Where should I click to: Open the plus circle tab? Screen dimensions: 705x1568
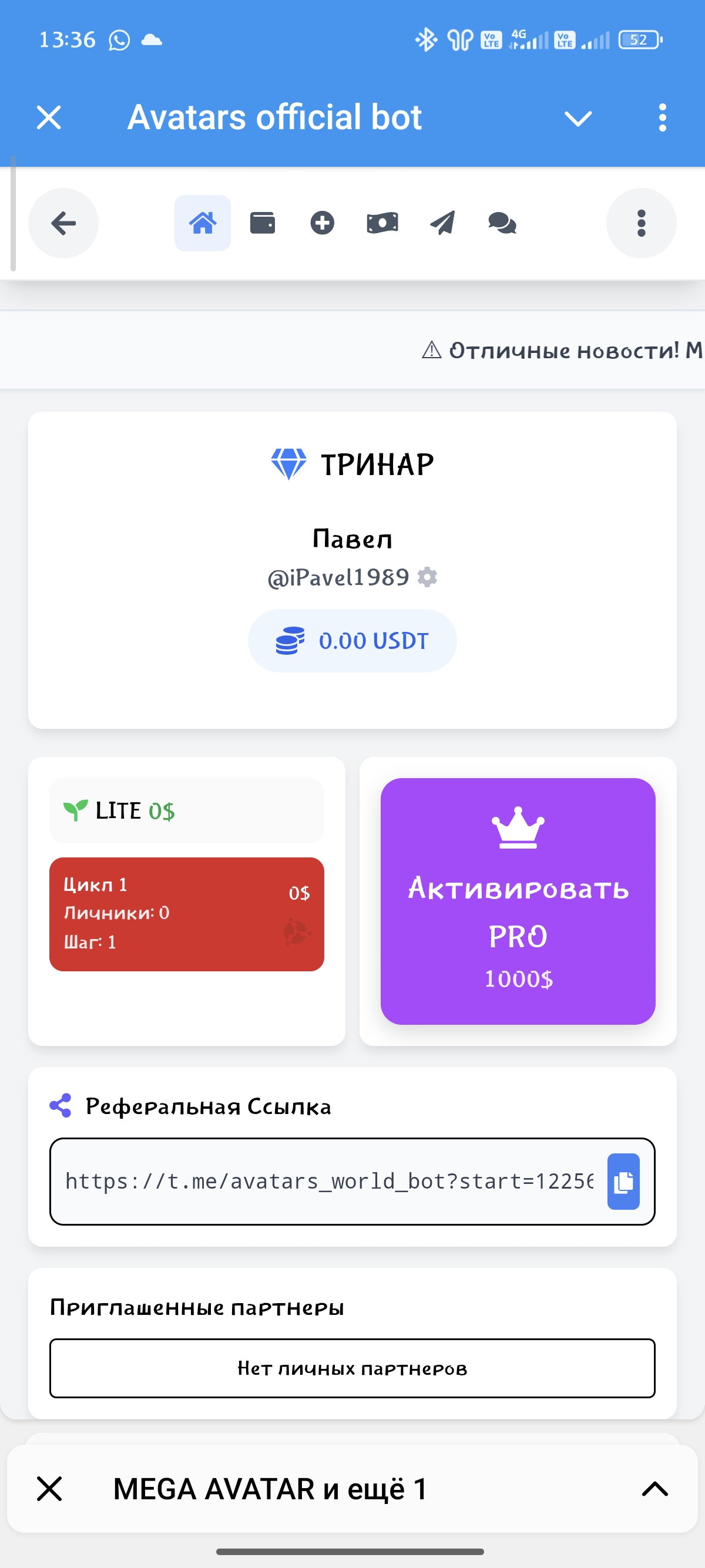(322, 223)
